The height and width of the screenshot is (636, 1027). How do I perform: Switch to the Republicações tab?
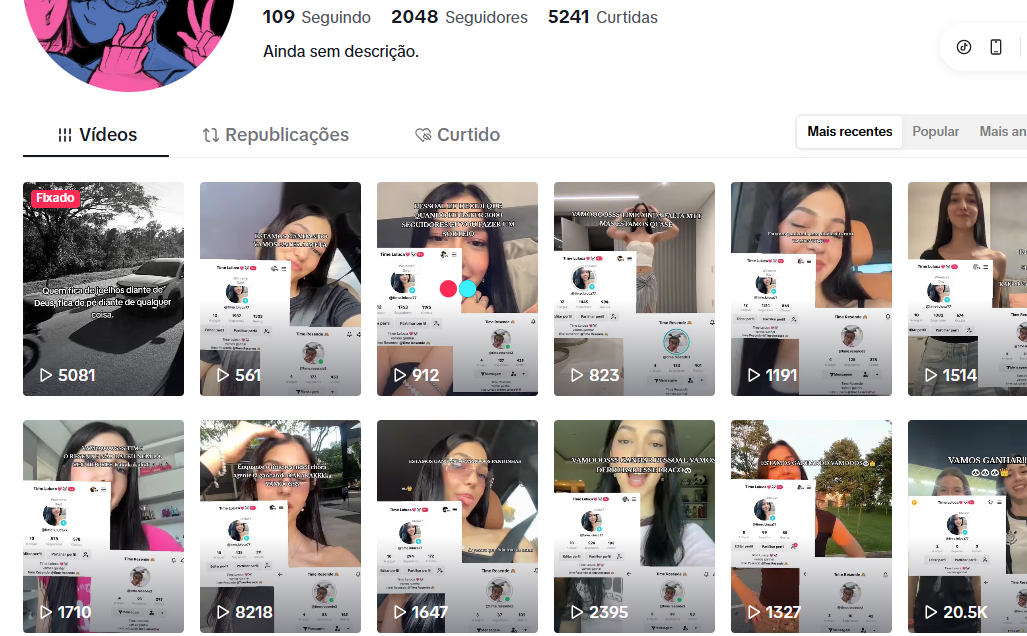[x=276, y=135]
